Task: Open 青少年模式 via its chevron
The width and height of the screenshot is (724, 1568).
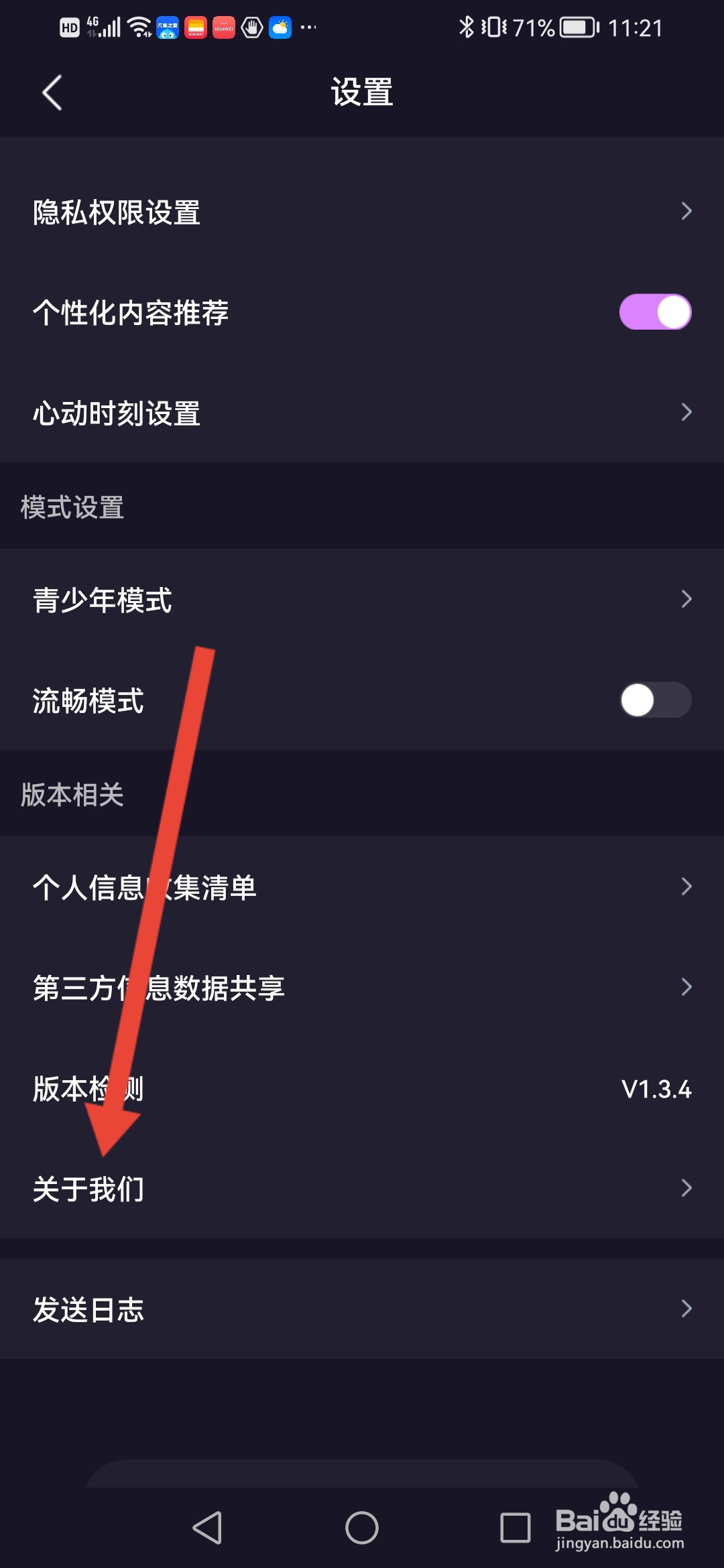Action: tap(687, 598)
